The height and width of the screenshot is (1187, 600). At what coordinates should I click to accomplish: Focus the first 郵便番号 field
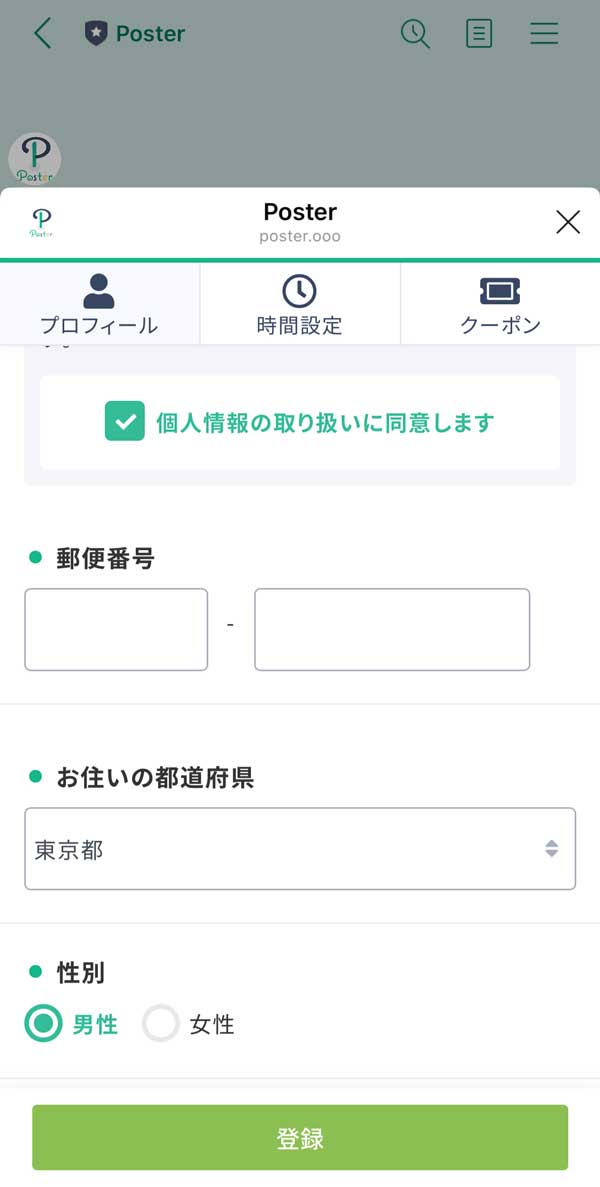tap(116, 629)
